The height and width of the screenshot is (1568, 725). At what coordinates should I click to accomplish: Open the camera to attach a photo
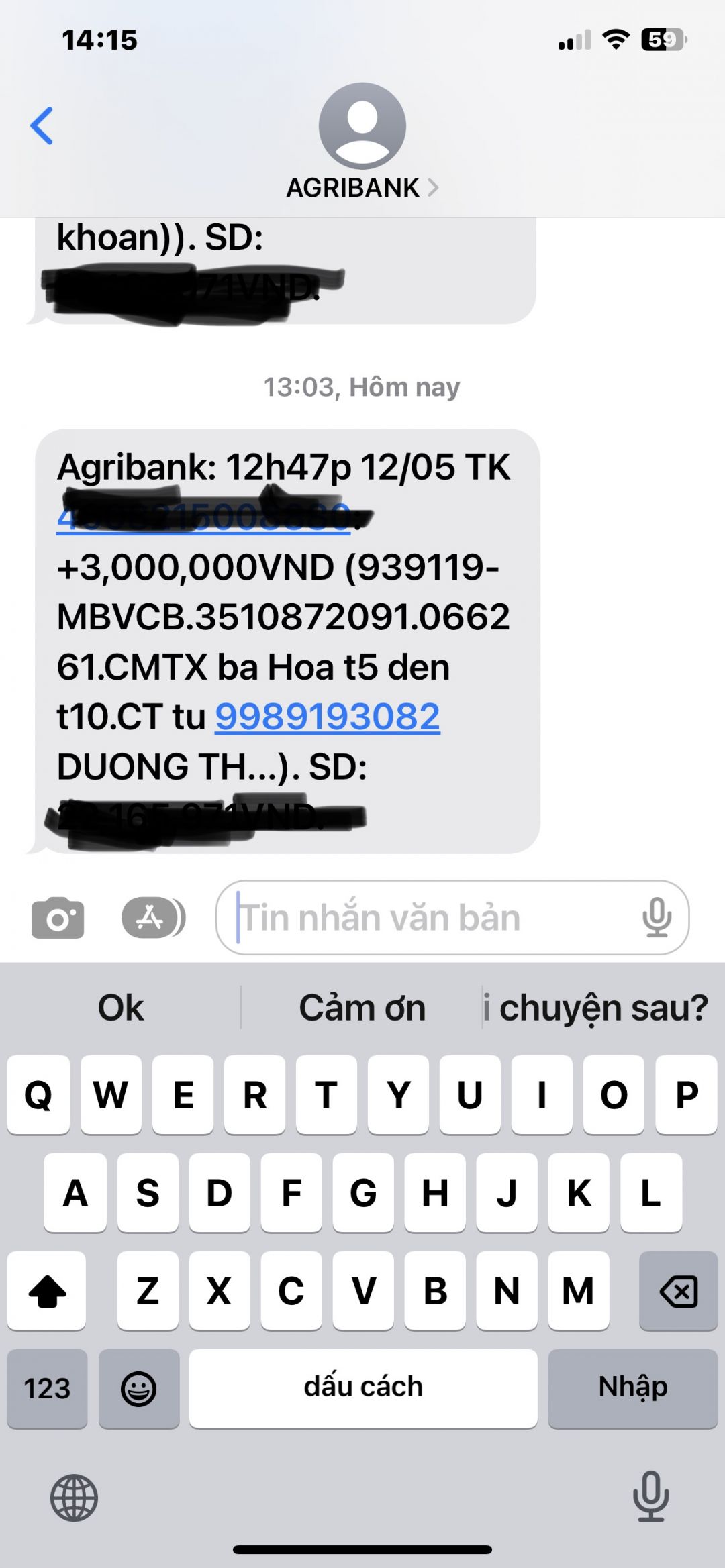click(58, 918)
